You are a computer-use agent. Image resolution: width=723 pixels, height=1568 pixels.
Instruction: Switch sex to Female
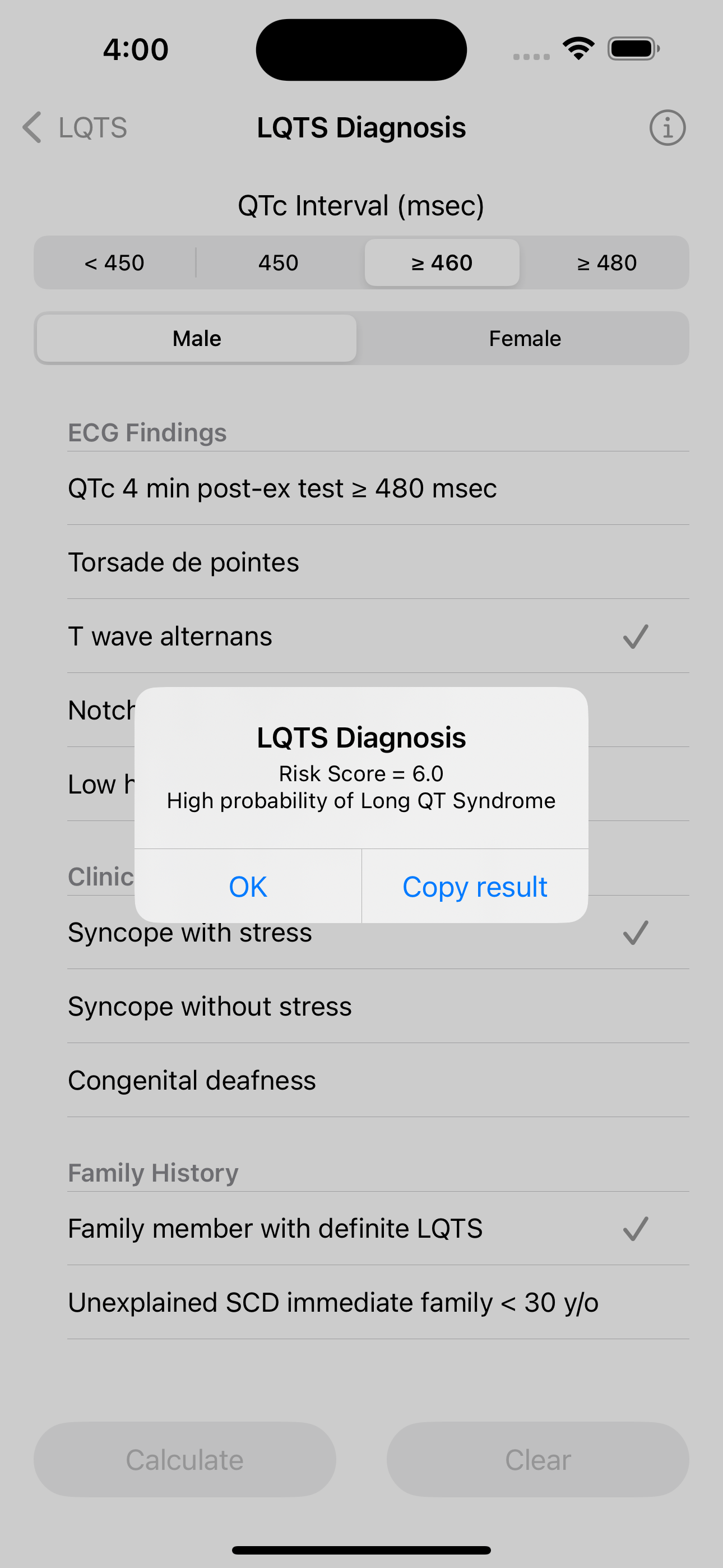(x=525, y=338)
